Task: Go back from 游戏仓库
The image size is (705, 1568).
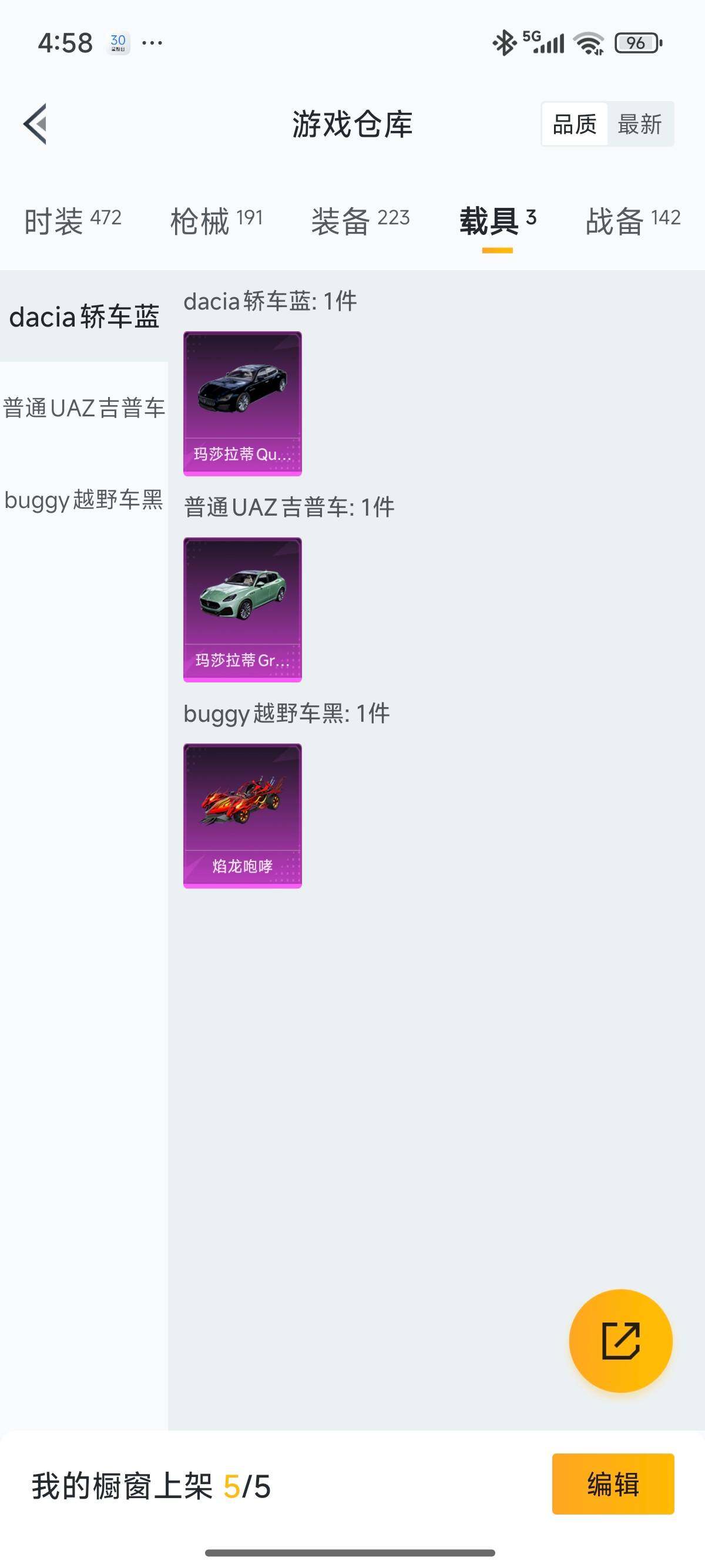Action: pos(35,124)
